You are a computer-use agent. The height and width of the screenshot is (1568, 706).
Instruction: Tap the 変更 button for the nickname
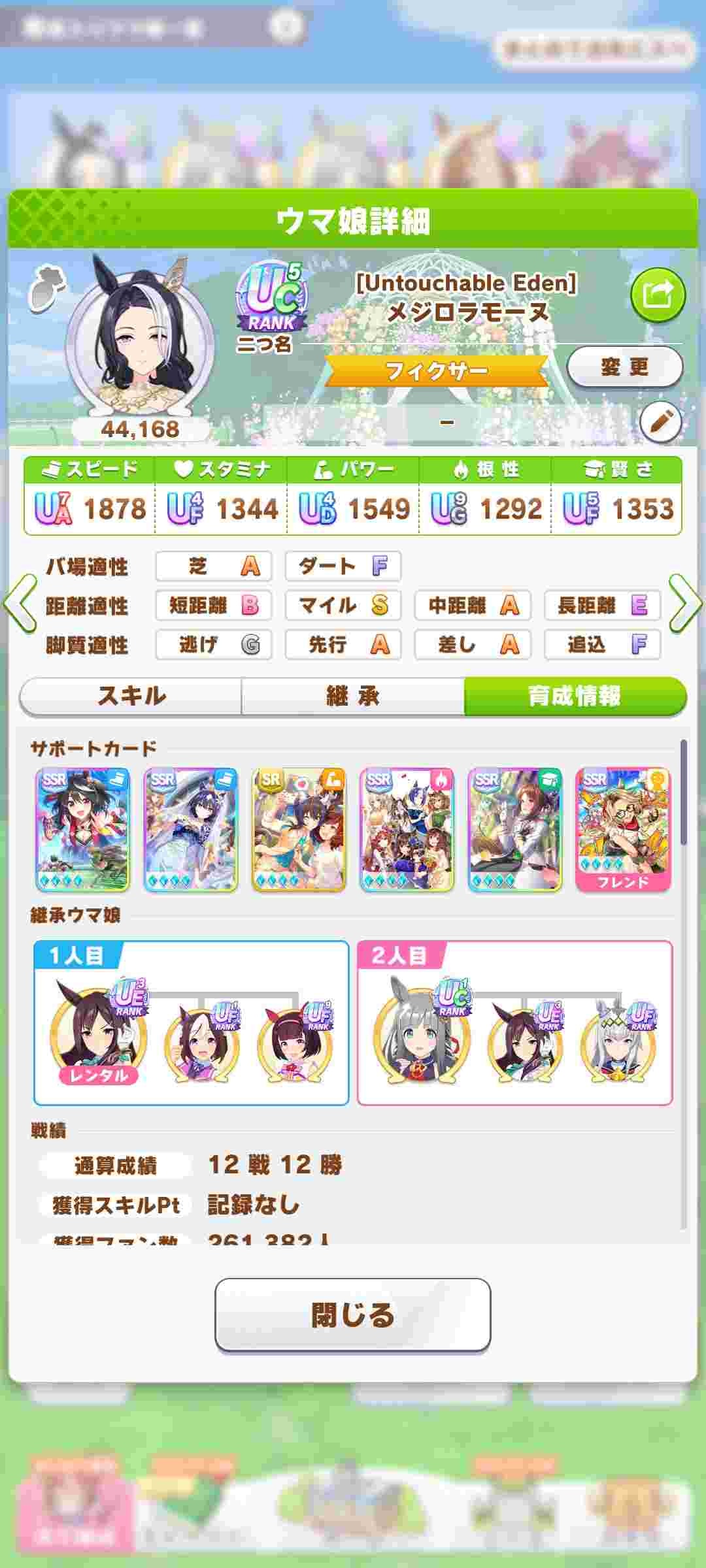pyautogui.click(x=624, y=367)
